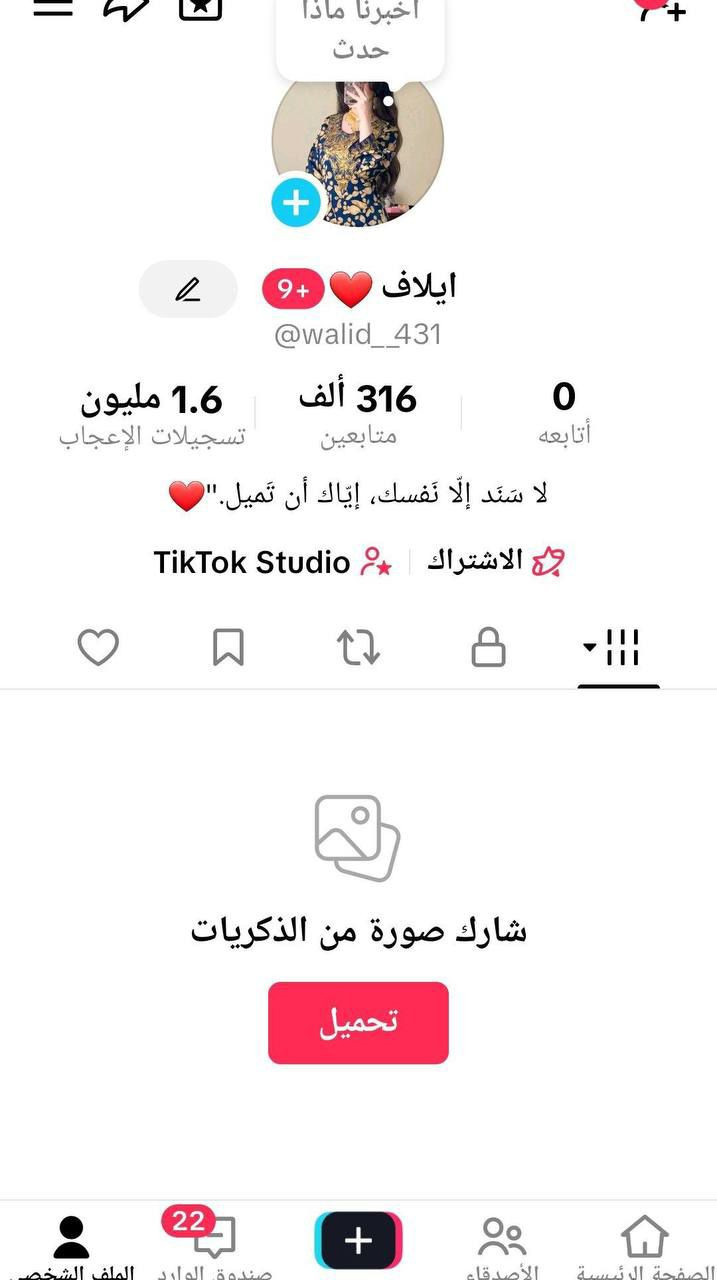The width and height of the screenshot is (717, 1280).
Task: Edit profile with the pencil button
Action: click(188, 290)
